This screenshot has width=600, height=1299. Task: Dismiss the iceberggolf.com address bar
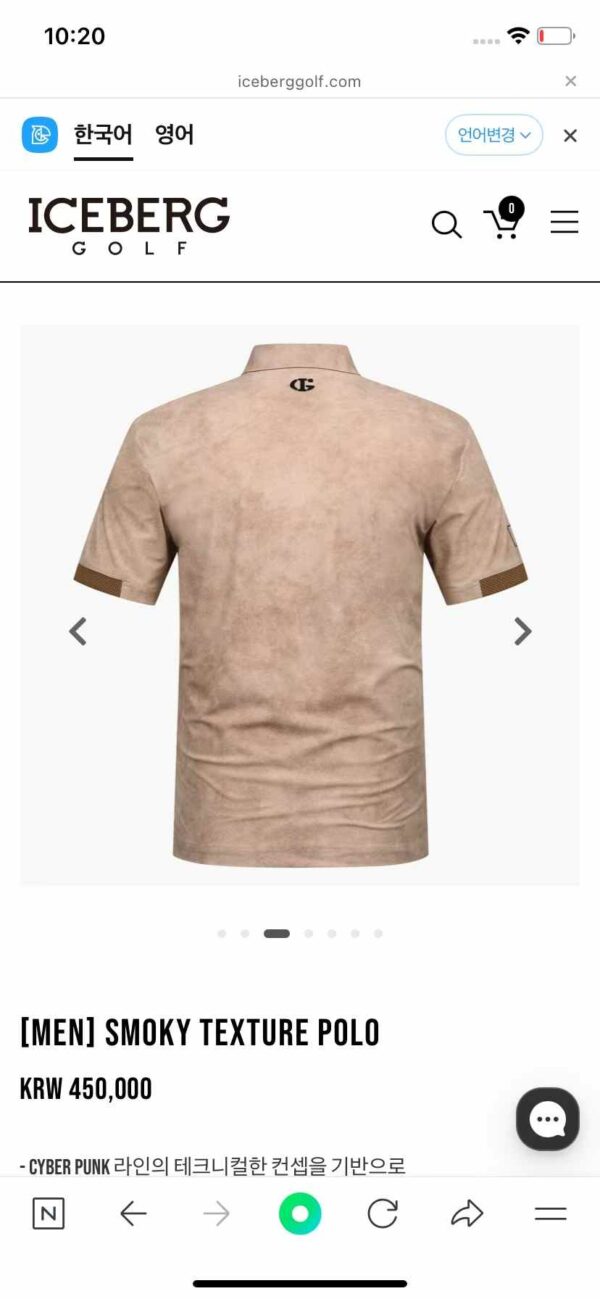pos(570,81)
